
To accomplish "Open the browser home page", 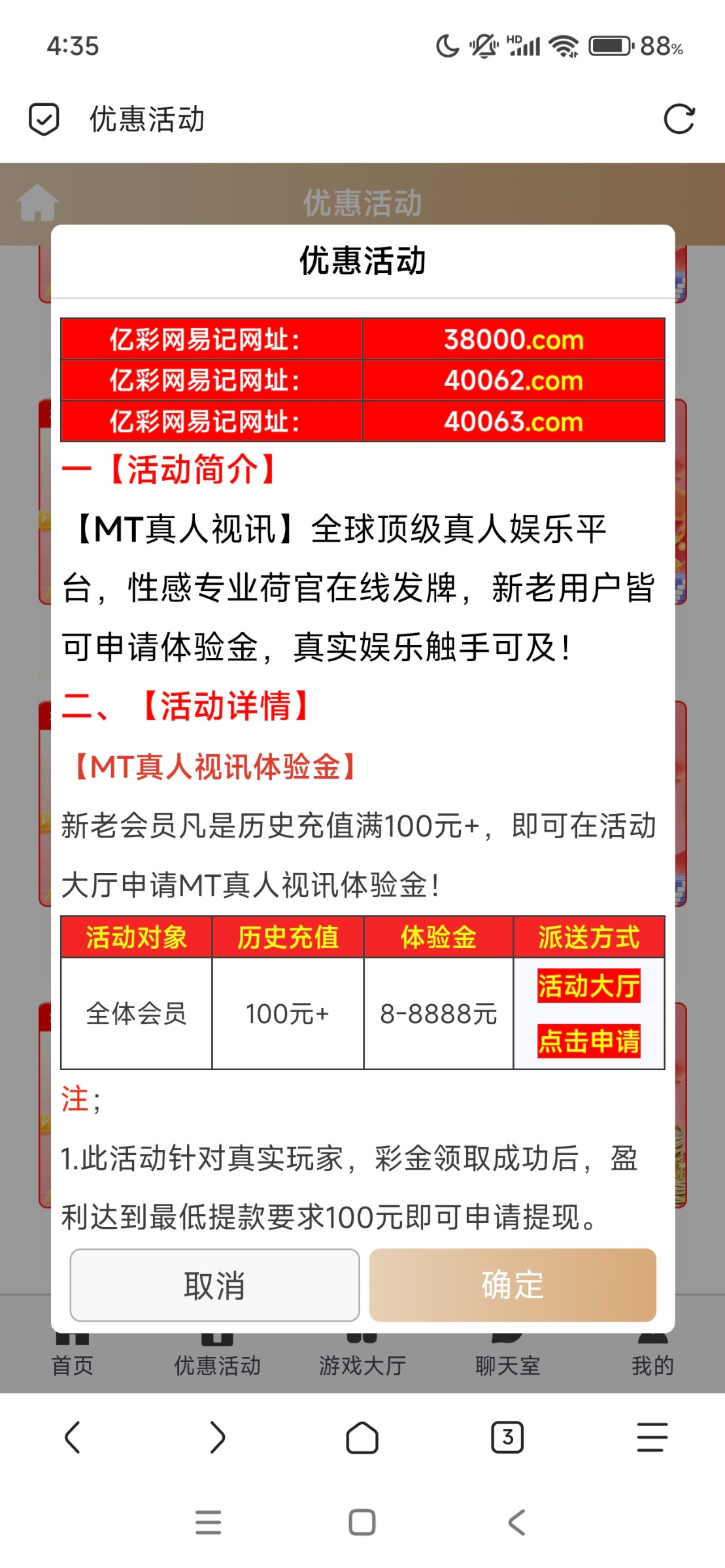I will pyautogui.click(x=362, y=1437).
